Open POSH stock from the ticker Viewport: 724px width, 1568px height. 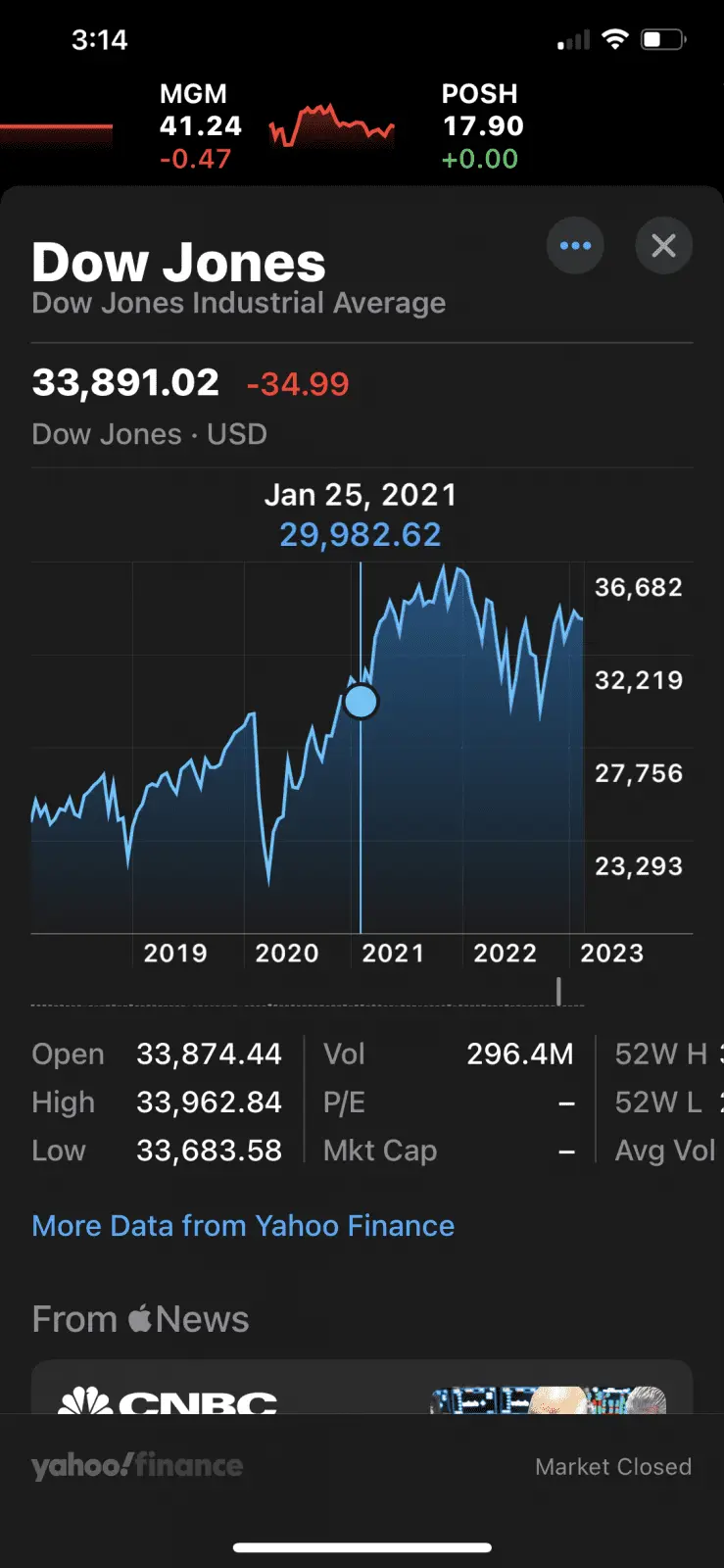(482, 125)
